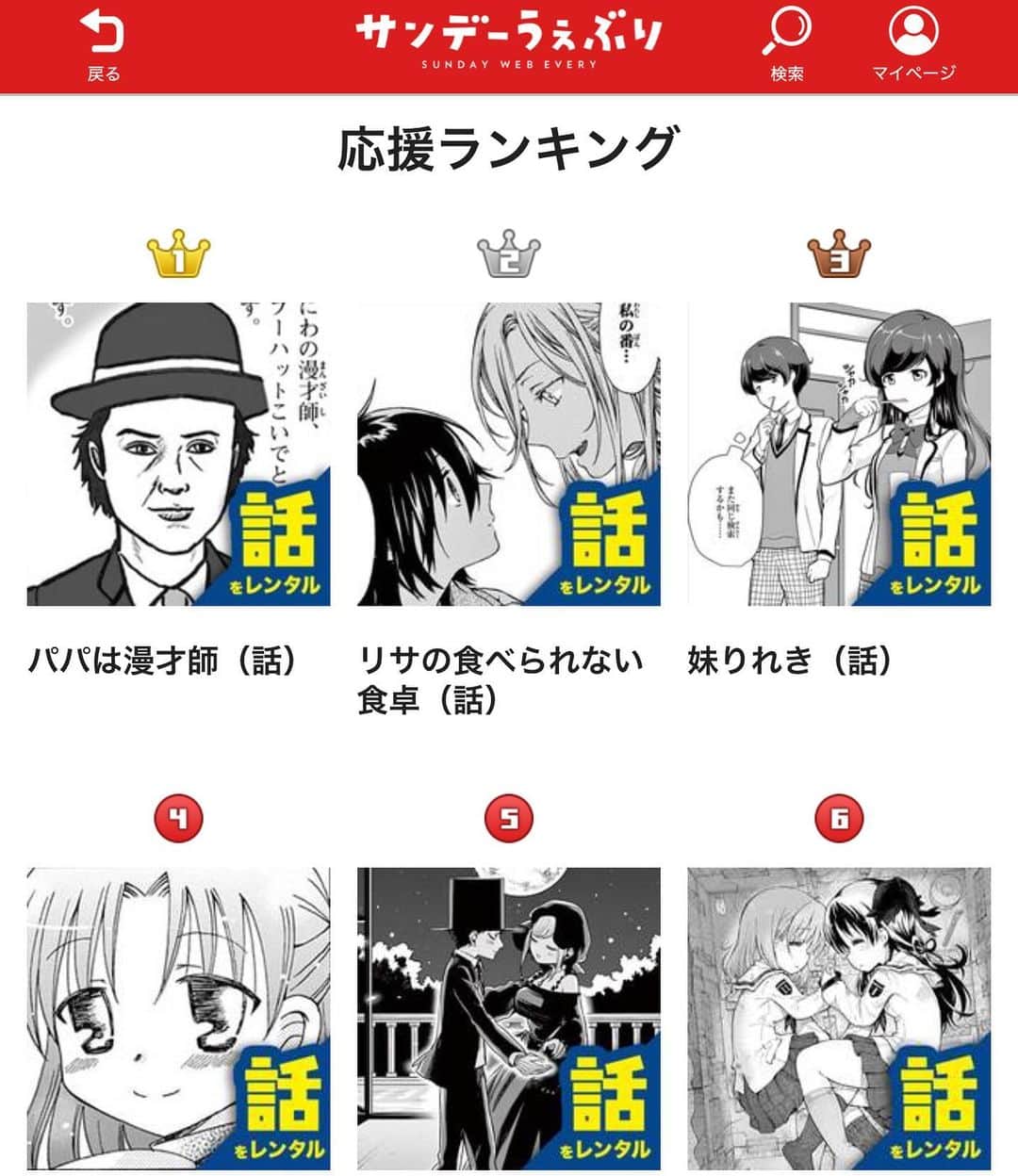The height and width of the screenshot is (1176, 1018).
Task: Open マイページ profile
Action: point(912,45)
